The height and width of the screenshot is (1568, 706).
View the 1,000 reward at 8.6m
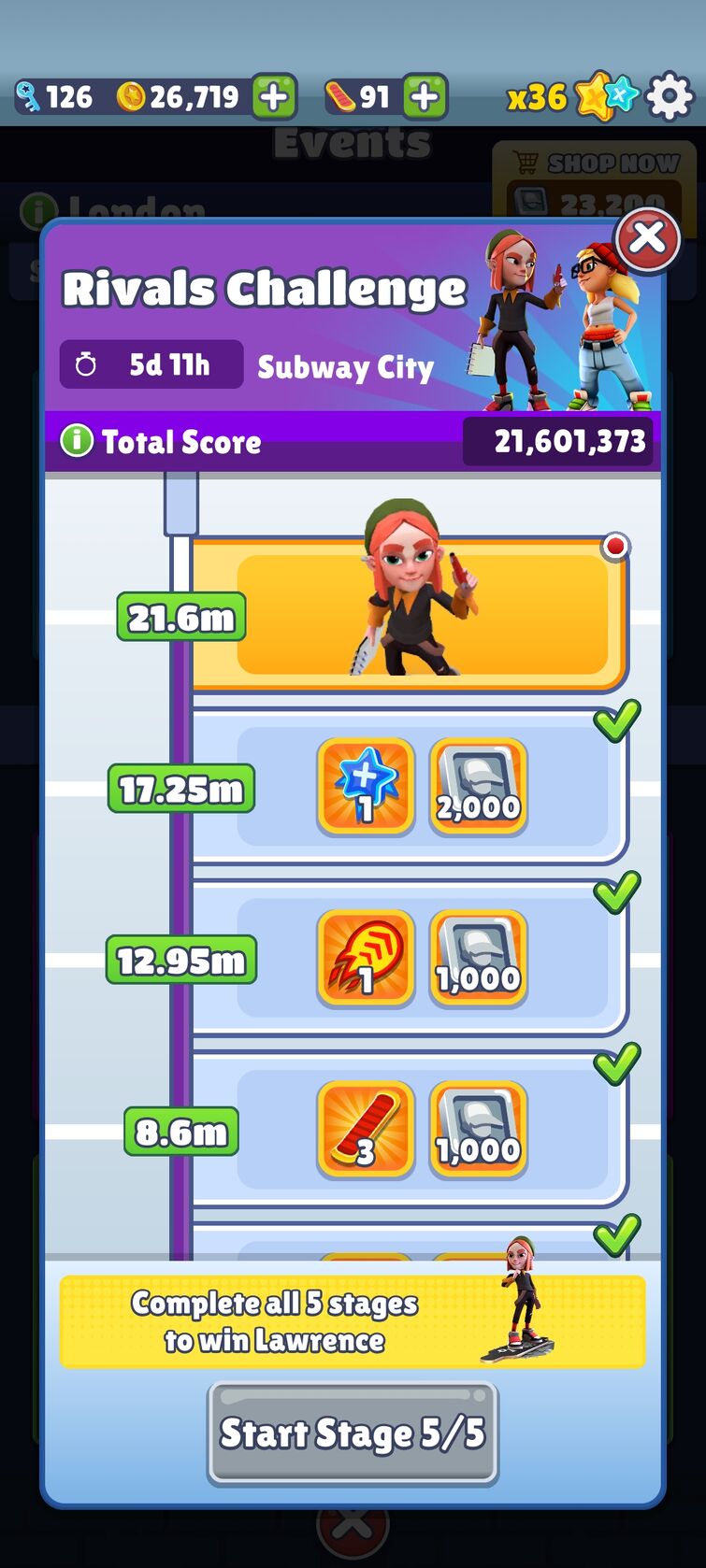[478, 1130]
